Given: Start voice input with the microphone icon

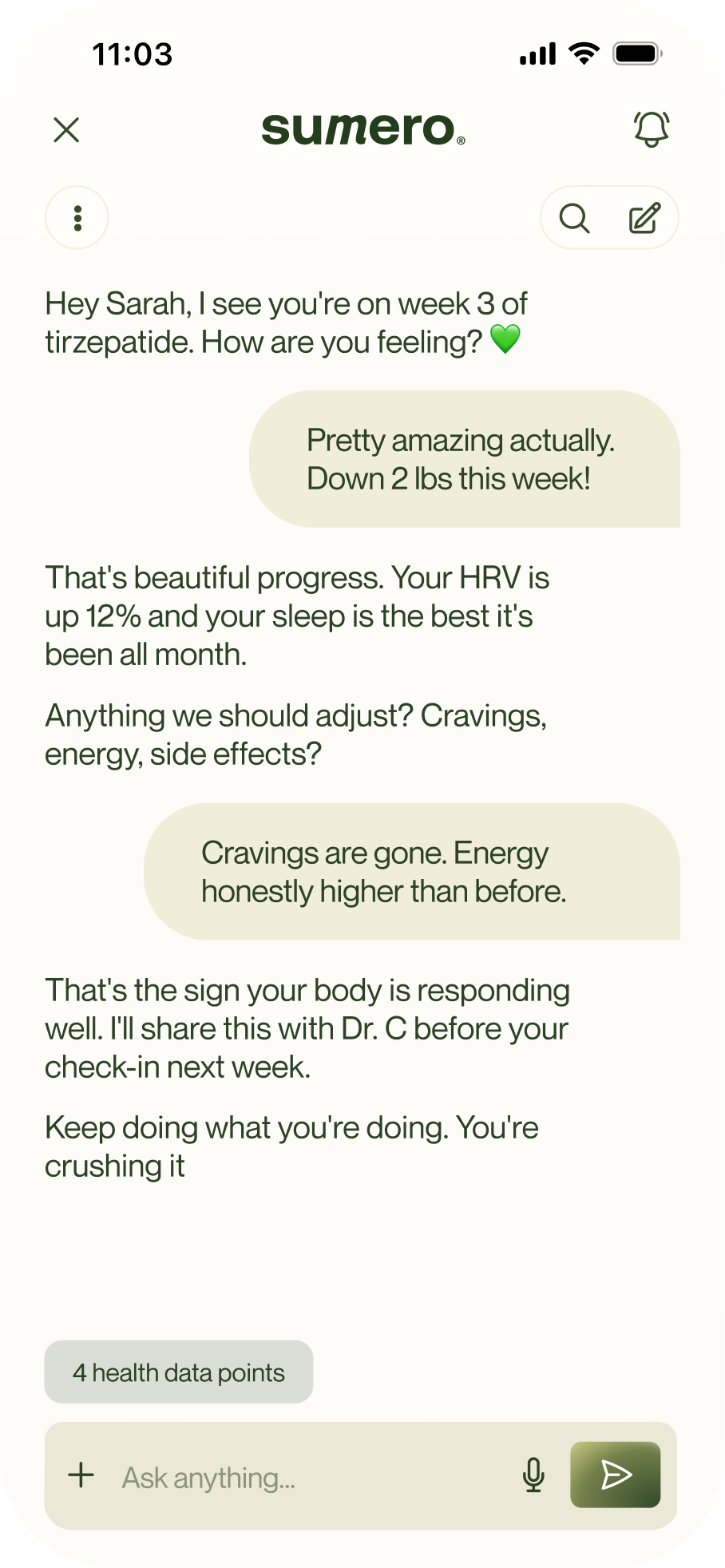Looking at the screenshot, I should pos(533,1475).
